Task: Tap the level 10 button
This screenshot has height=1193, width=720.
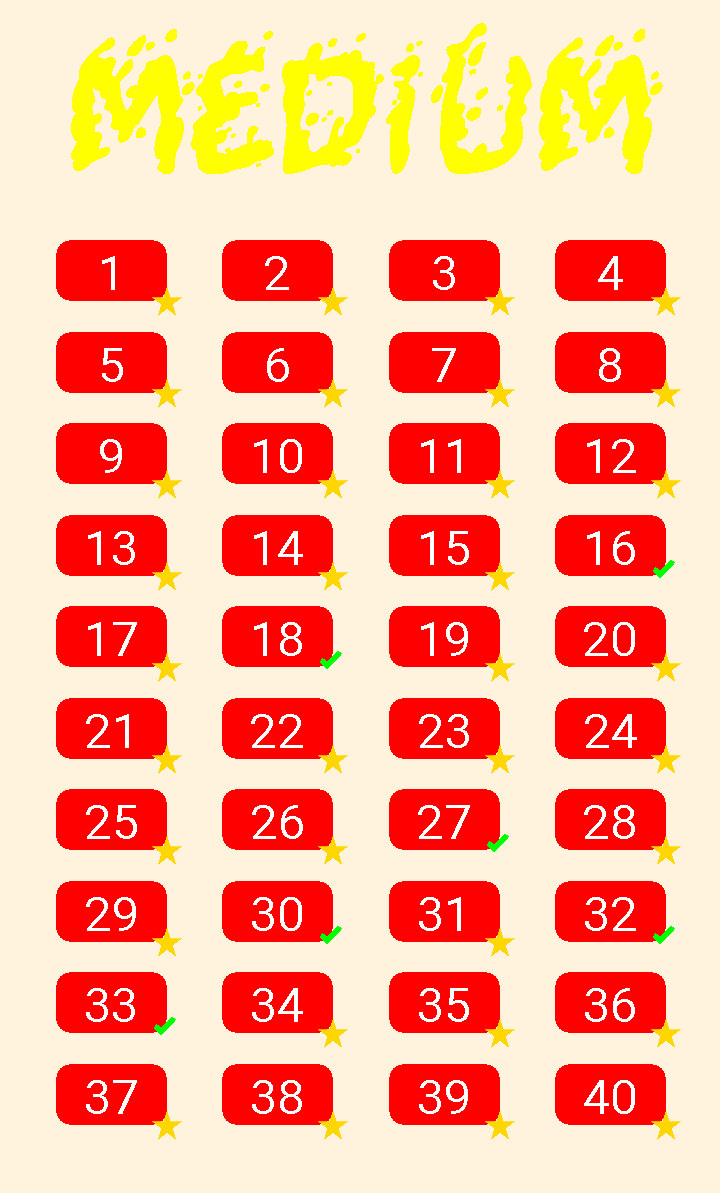Action: (277, 454)
